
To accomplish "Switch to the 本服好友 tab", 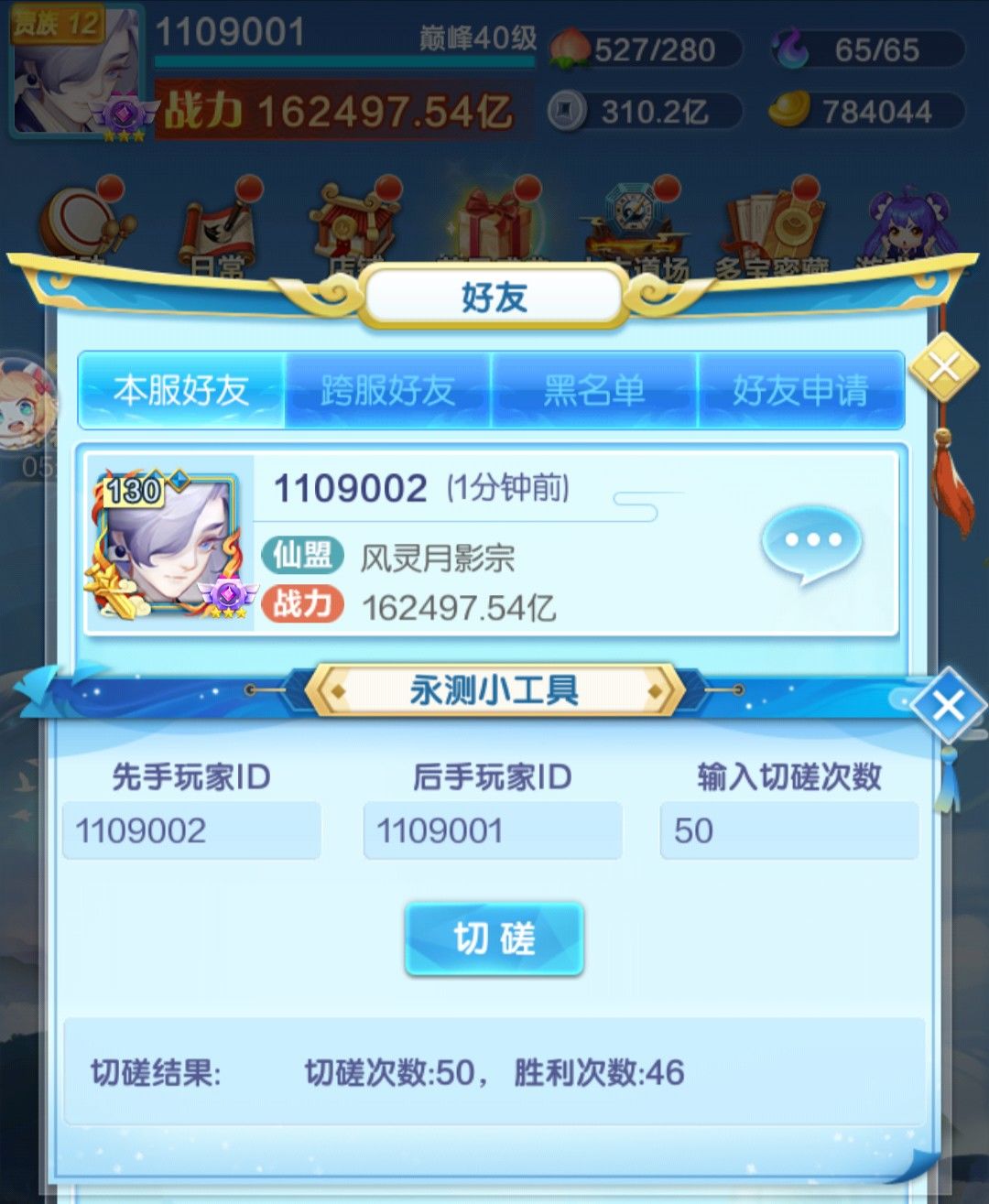I will pos(181,391).
